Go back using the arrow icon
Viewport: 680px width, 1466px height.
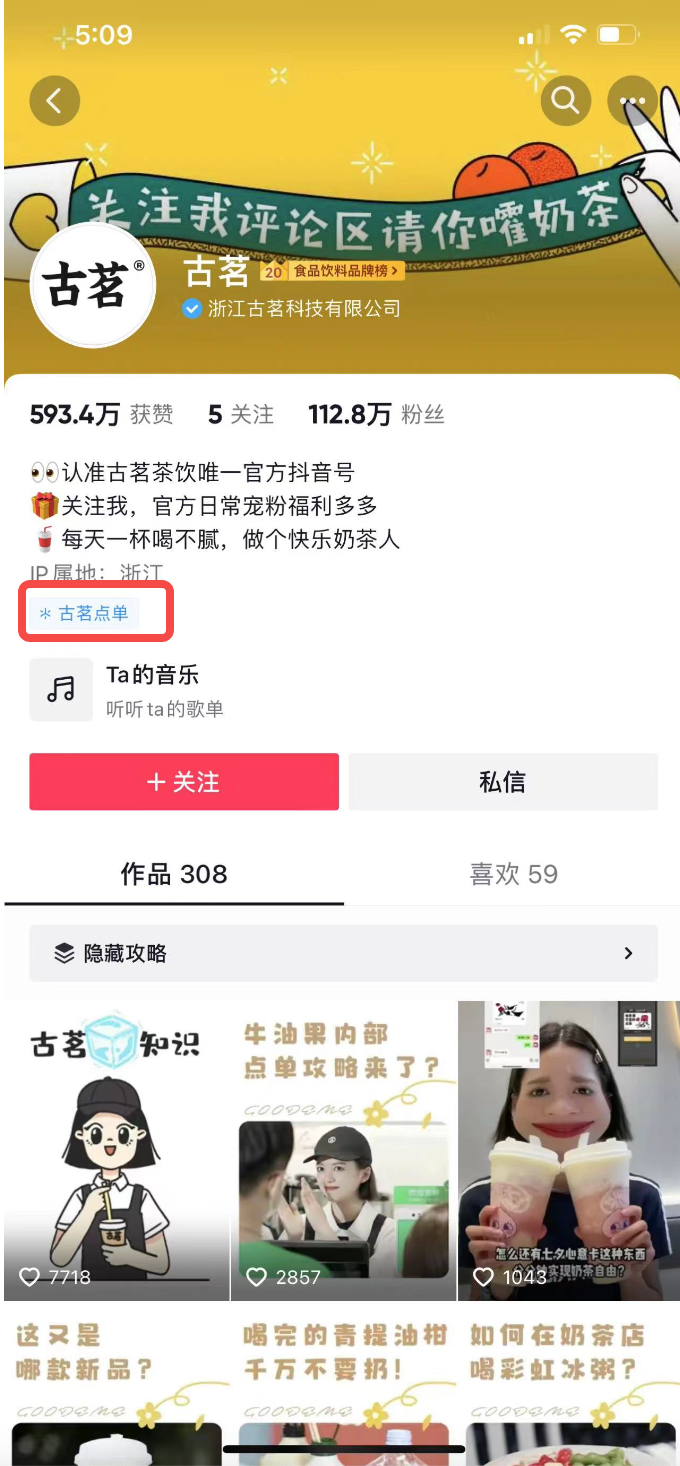tap(54, 100)
